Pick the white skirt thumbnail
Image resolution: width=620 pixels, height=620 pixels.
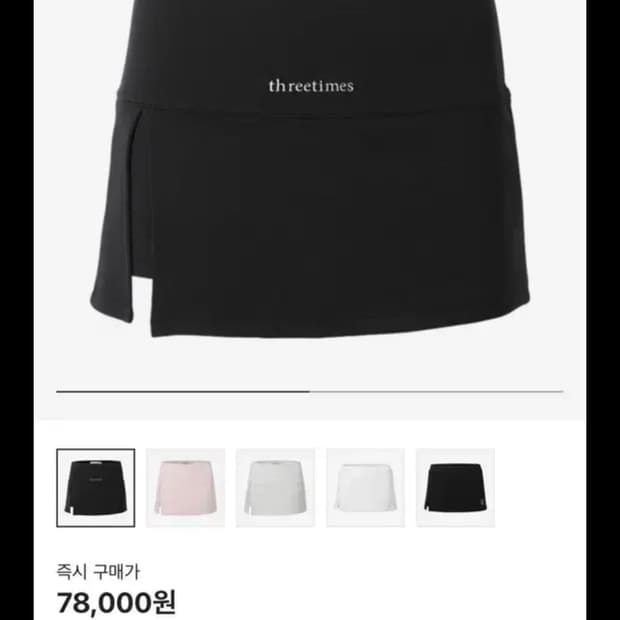click(365, 488)
